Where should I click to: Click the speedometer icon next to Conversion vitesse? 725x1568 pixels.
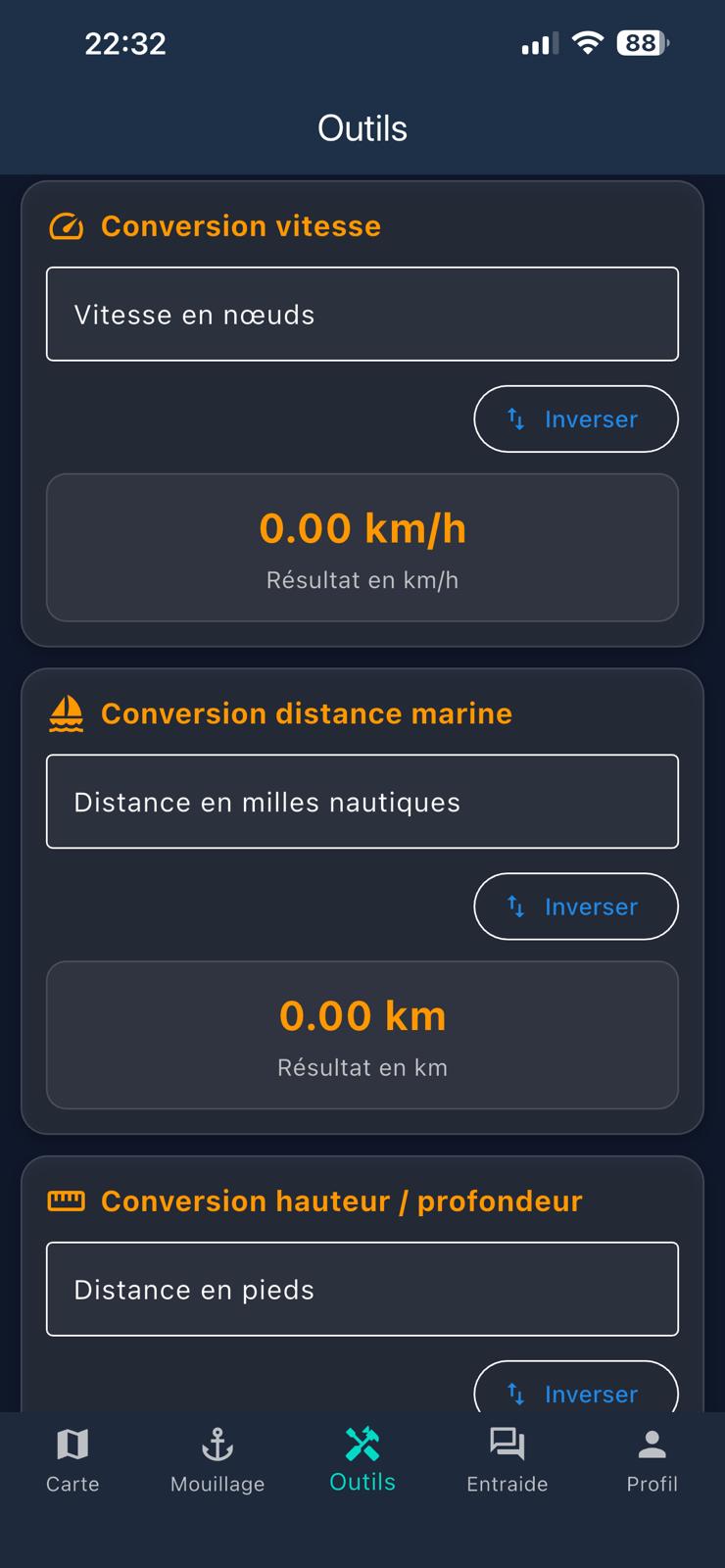tap(65, 225)
